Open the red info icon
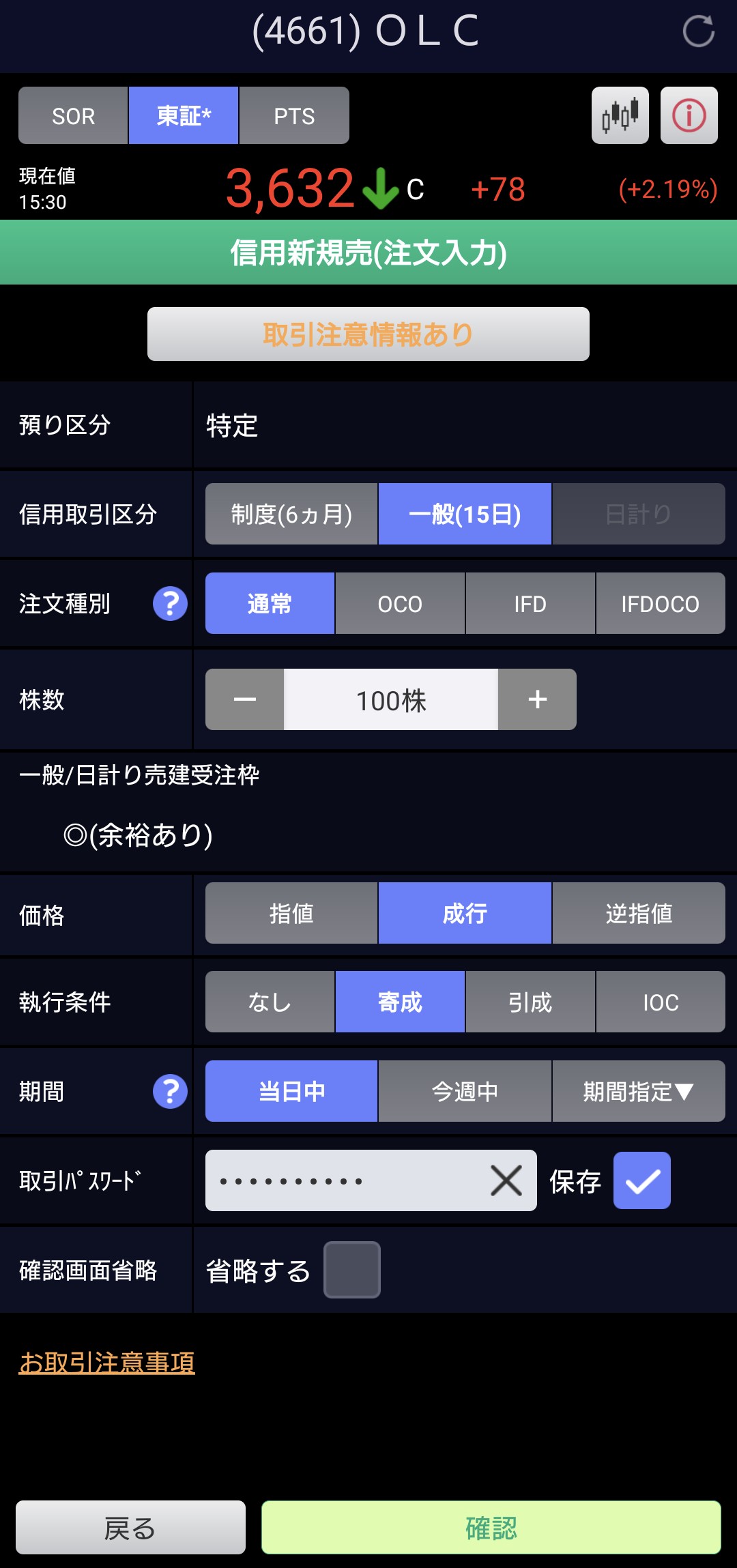Screen dimensions: 737x1568 [689, 115]
